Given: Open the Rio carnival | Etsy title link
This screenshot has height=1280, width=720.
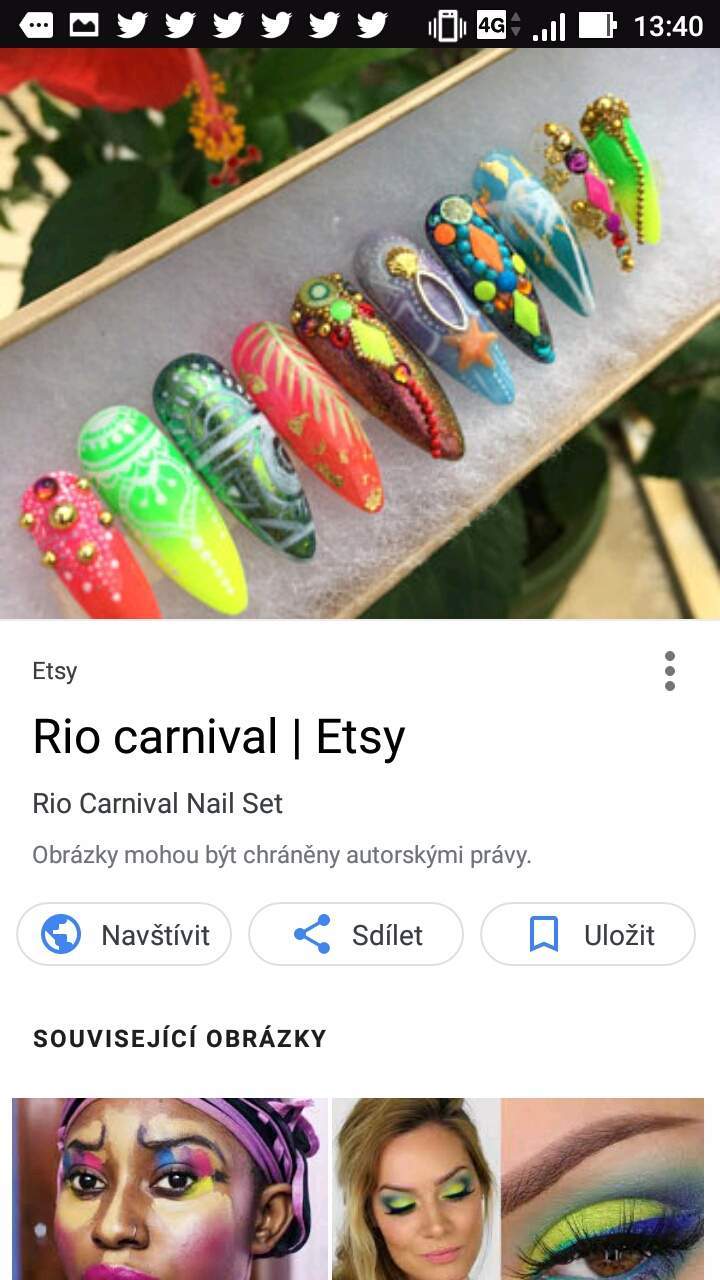Looking at the screenshot, I should point(219,737).
